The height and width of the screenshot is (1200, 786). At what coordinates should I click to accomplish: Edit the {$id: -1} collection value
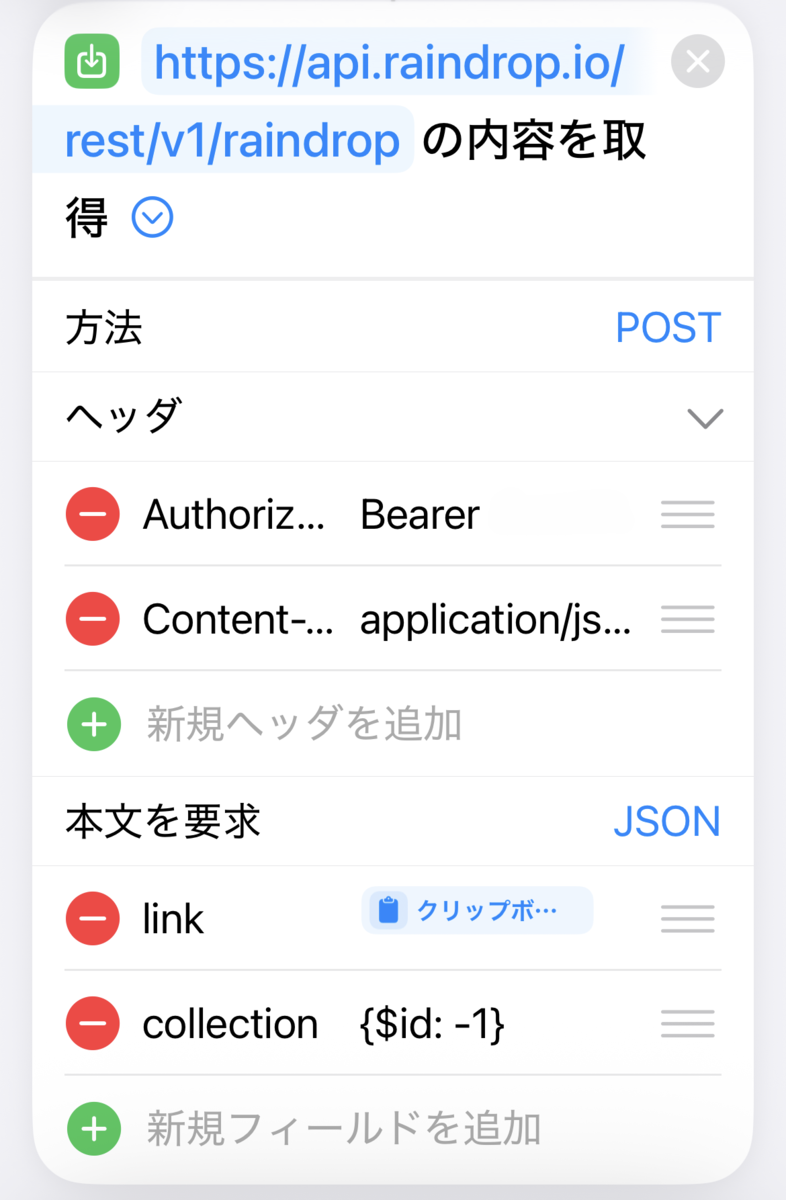tap(432, 1024)
